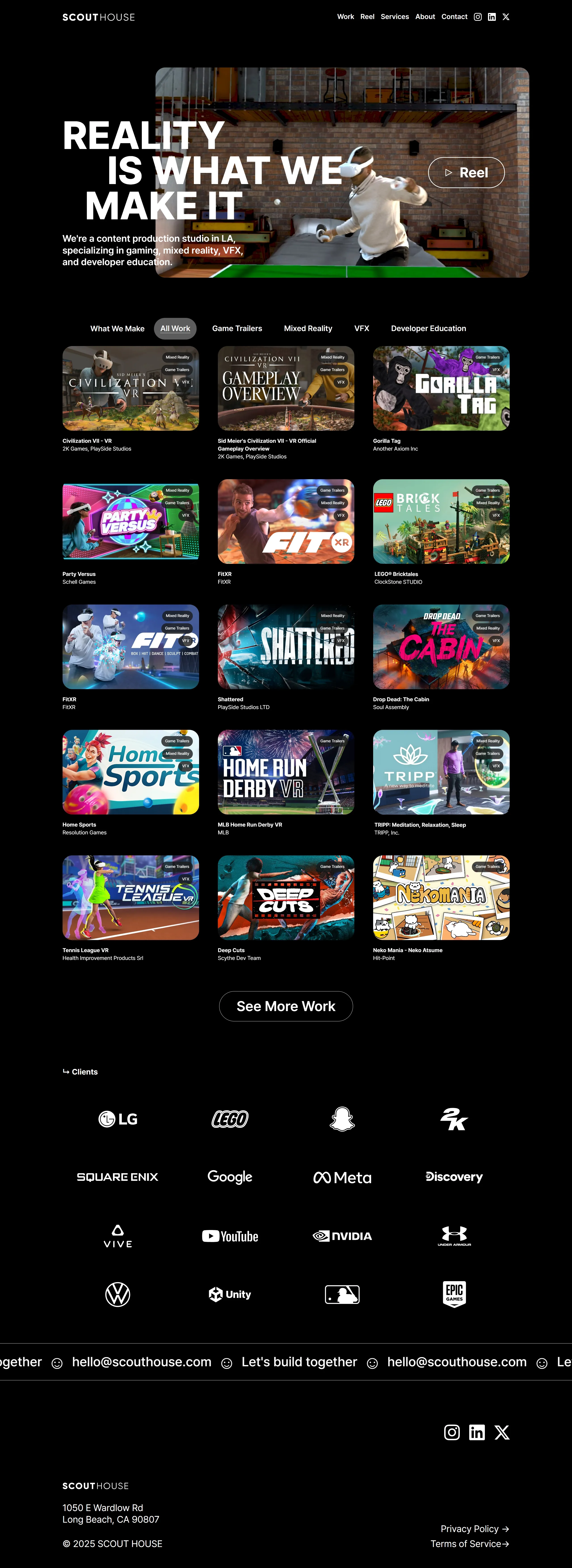
Task: Play the Reel video
Action: [466, 173]
